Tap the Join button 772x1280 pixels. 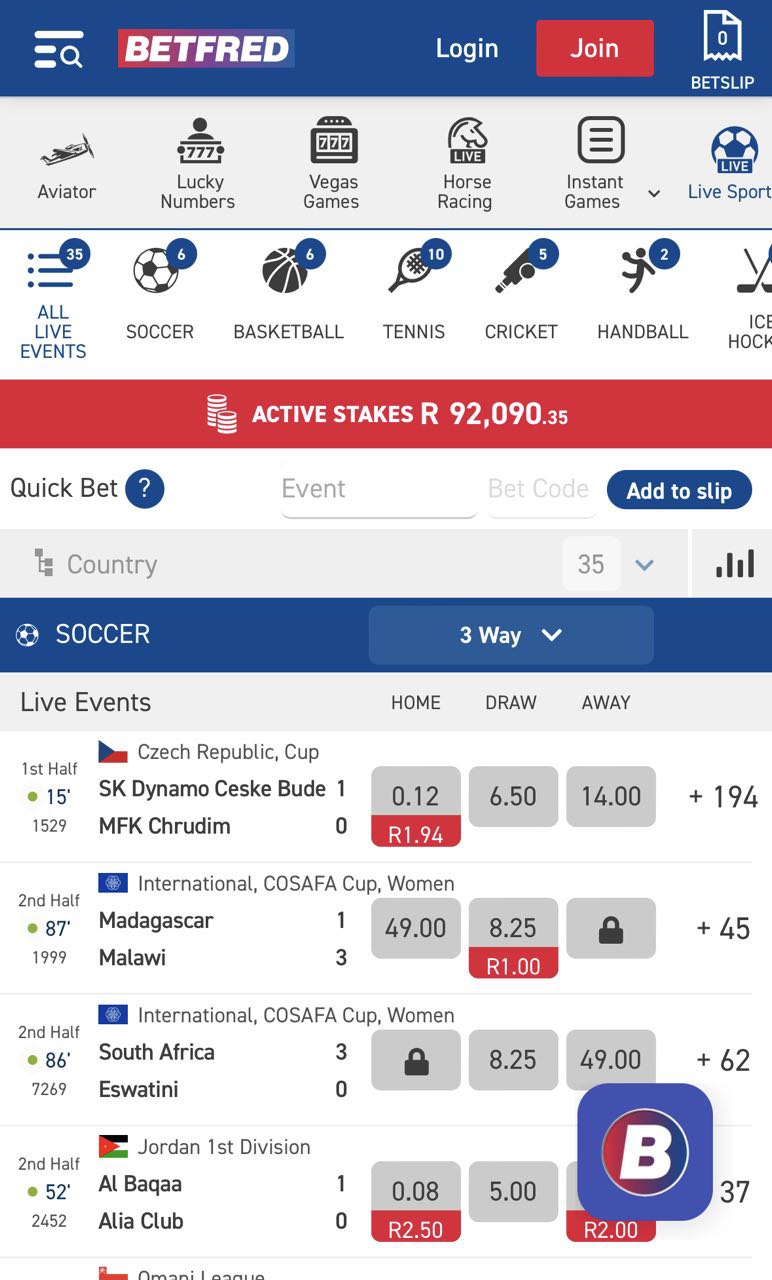pos(594,48)
